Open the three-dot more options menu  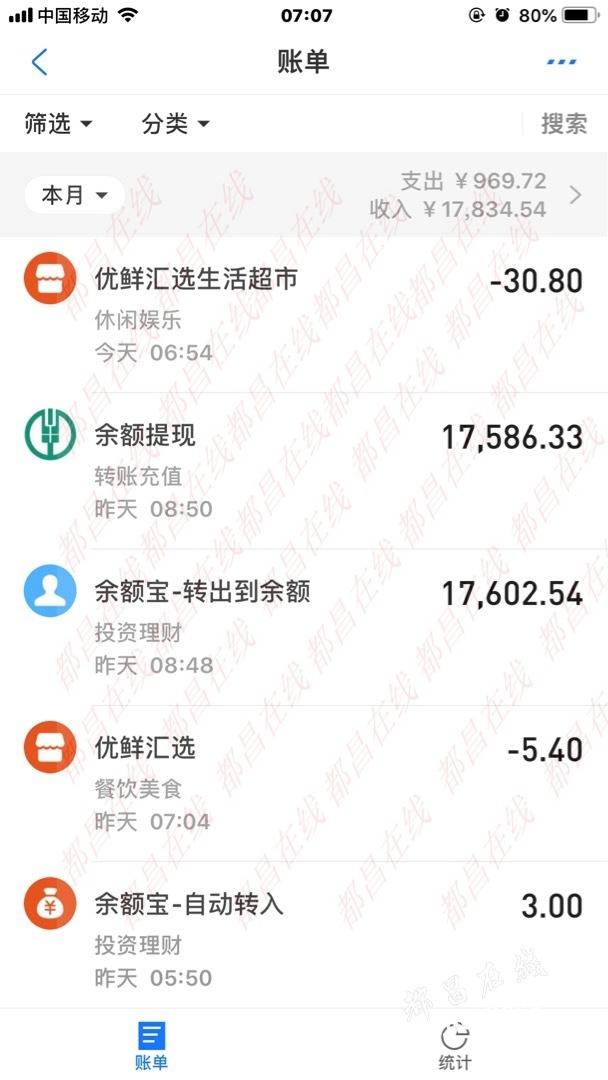(562, 62)
